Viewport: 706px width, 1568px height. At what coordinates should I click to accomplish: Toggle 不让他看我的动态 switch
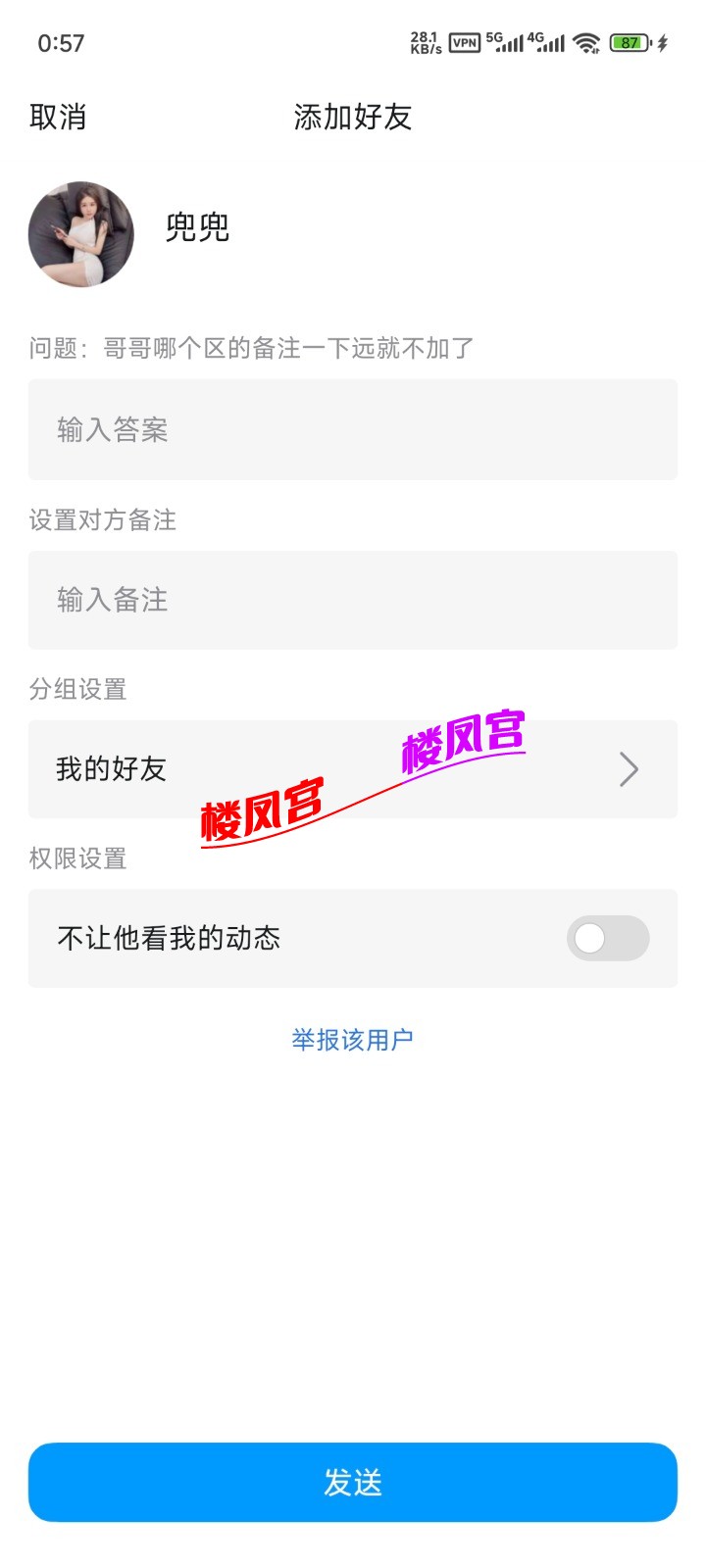607,938
